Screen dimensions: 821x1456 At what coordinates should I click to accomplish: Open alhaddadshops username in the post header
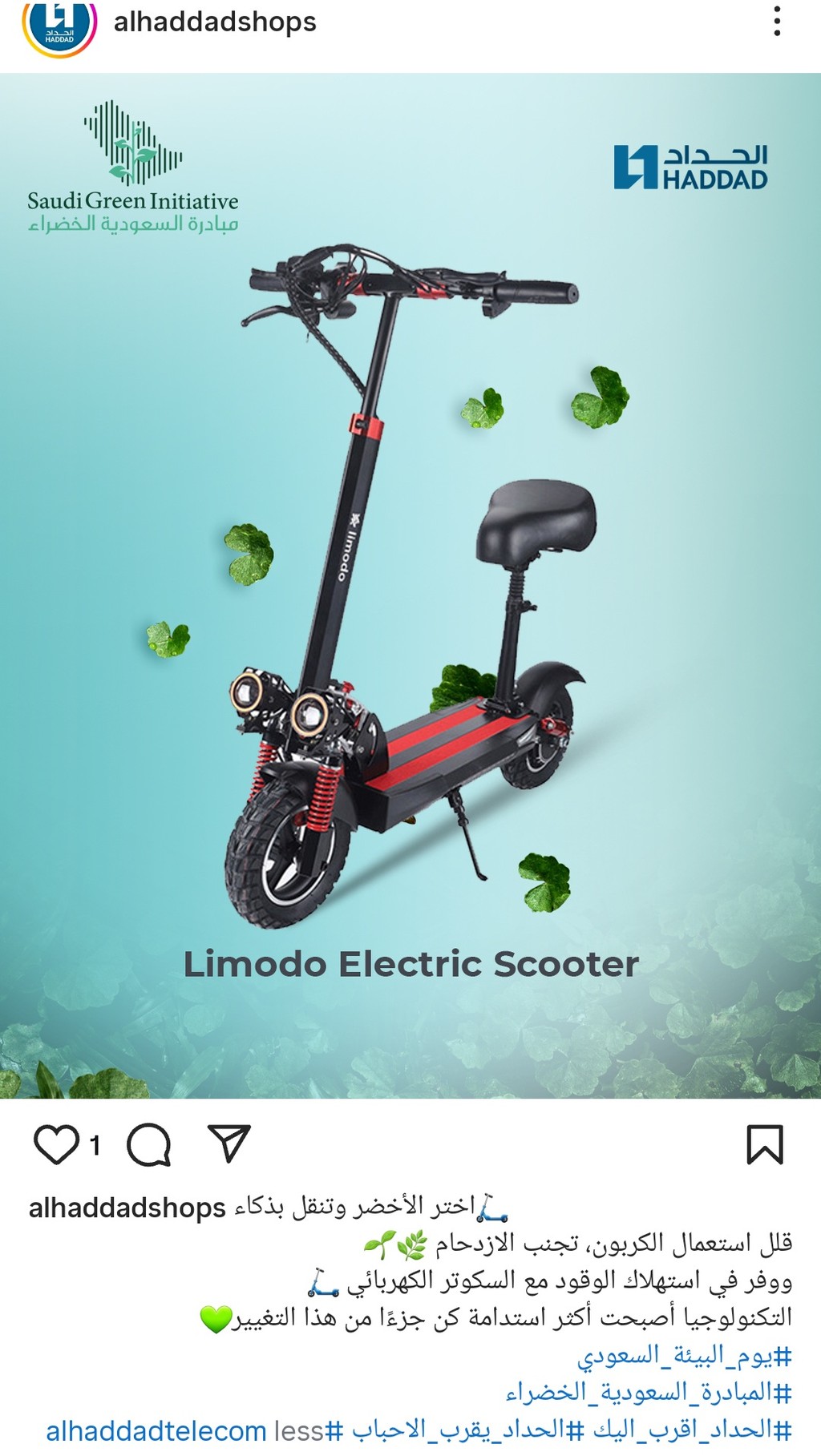215,22
